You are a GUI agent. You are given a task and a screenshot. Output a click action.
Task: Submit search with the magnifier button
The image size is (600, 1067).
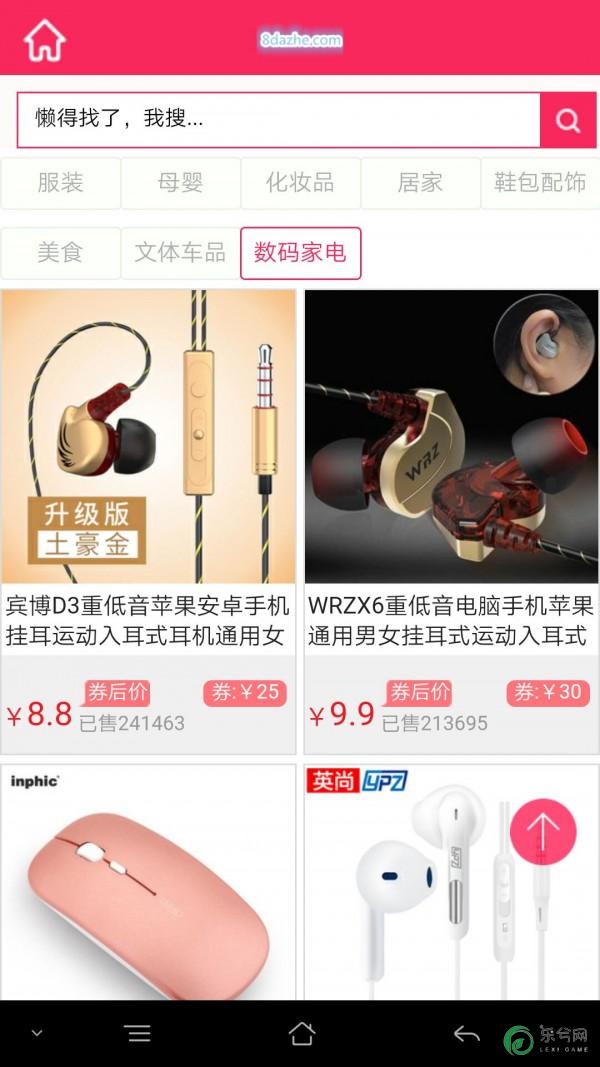(568, 121)
